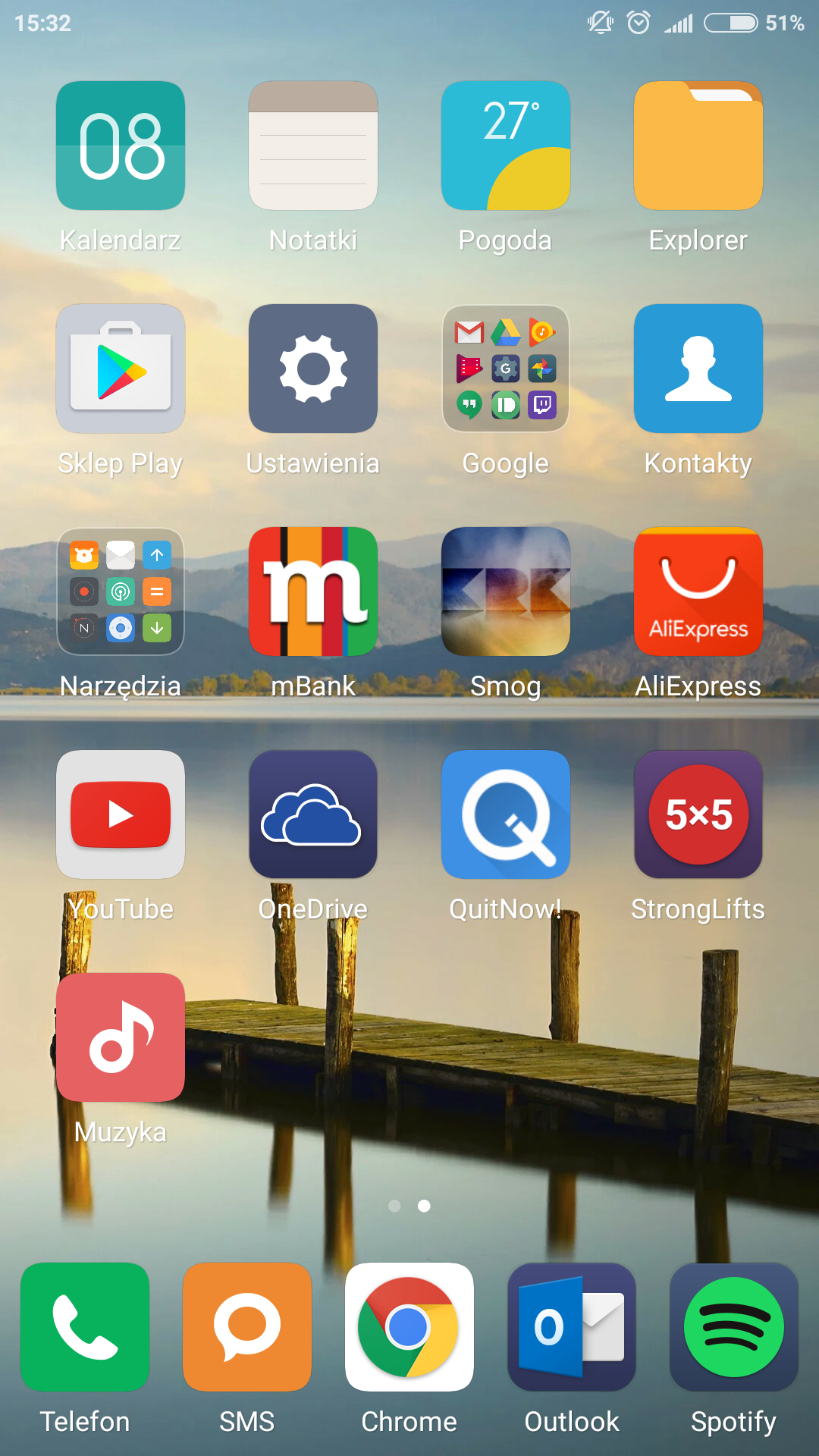Tap the Telefon dialer in the dock
This screenshot has height=1456, width=819.
[x=85, y=1327]
